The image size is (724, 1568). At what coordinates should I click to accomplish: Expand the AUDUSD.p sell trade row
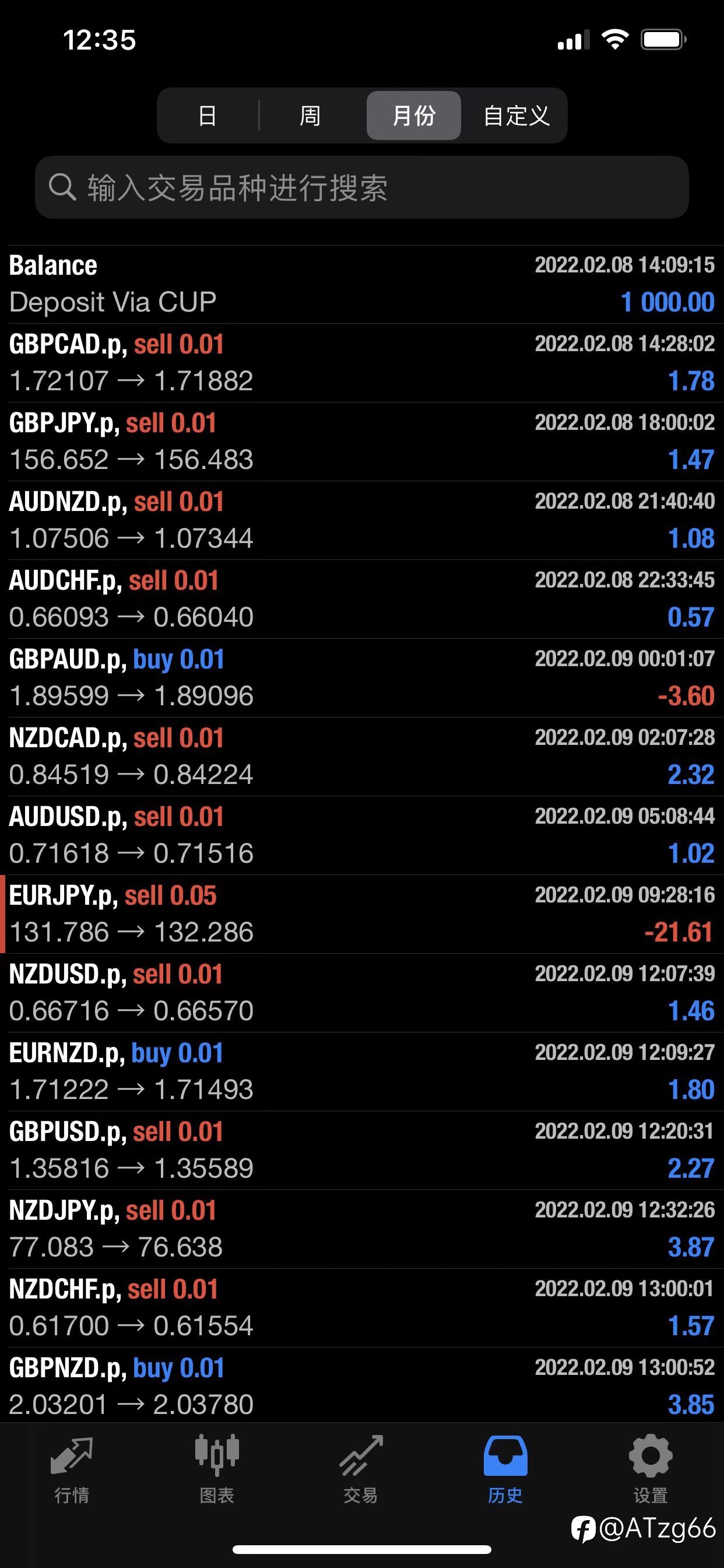(x=362, y=835)
